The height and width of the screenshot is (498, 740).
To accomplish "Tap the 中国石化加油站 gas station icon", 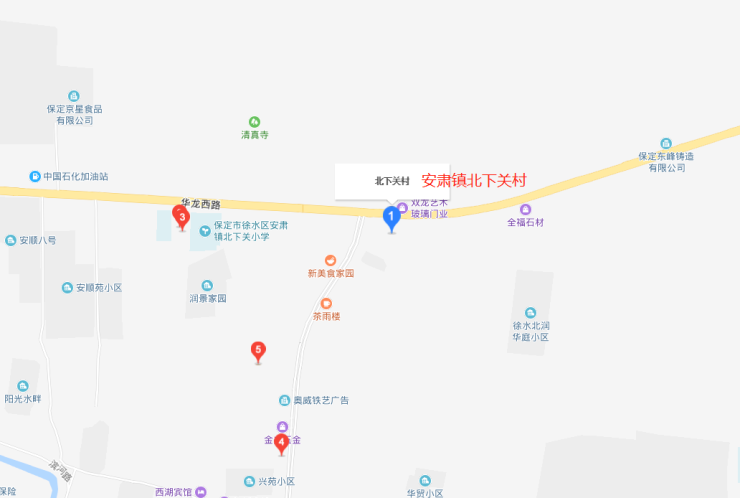I will 35,176.
